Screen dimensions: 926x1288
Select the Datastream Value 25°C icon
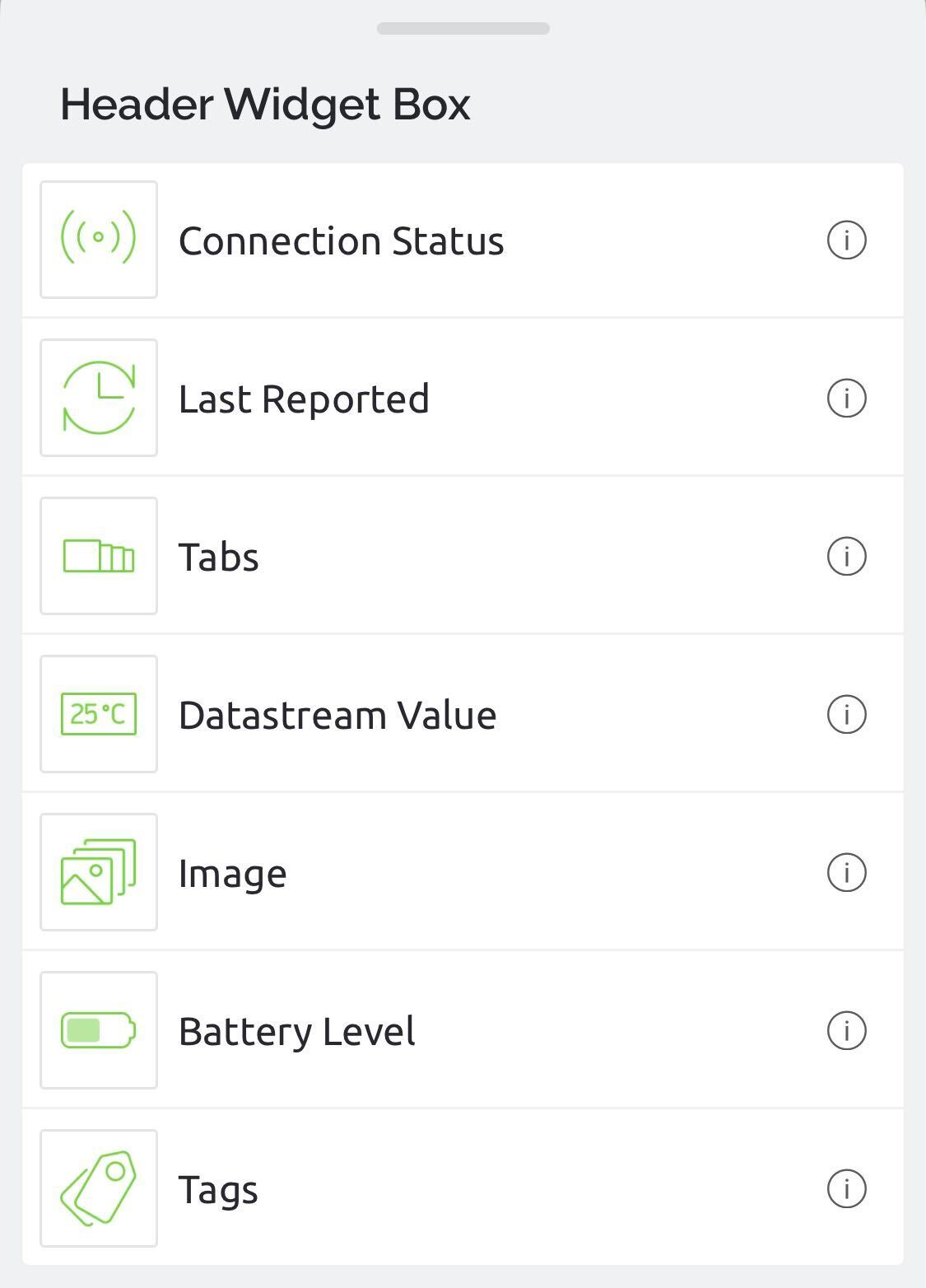[99, 713]
